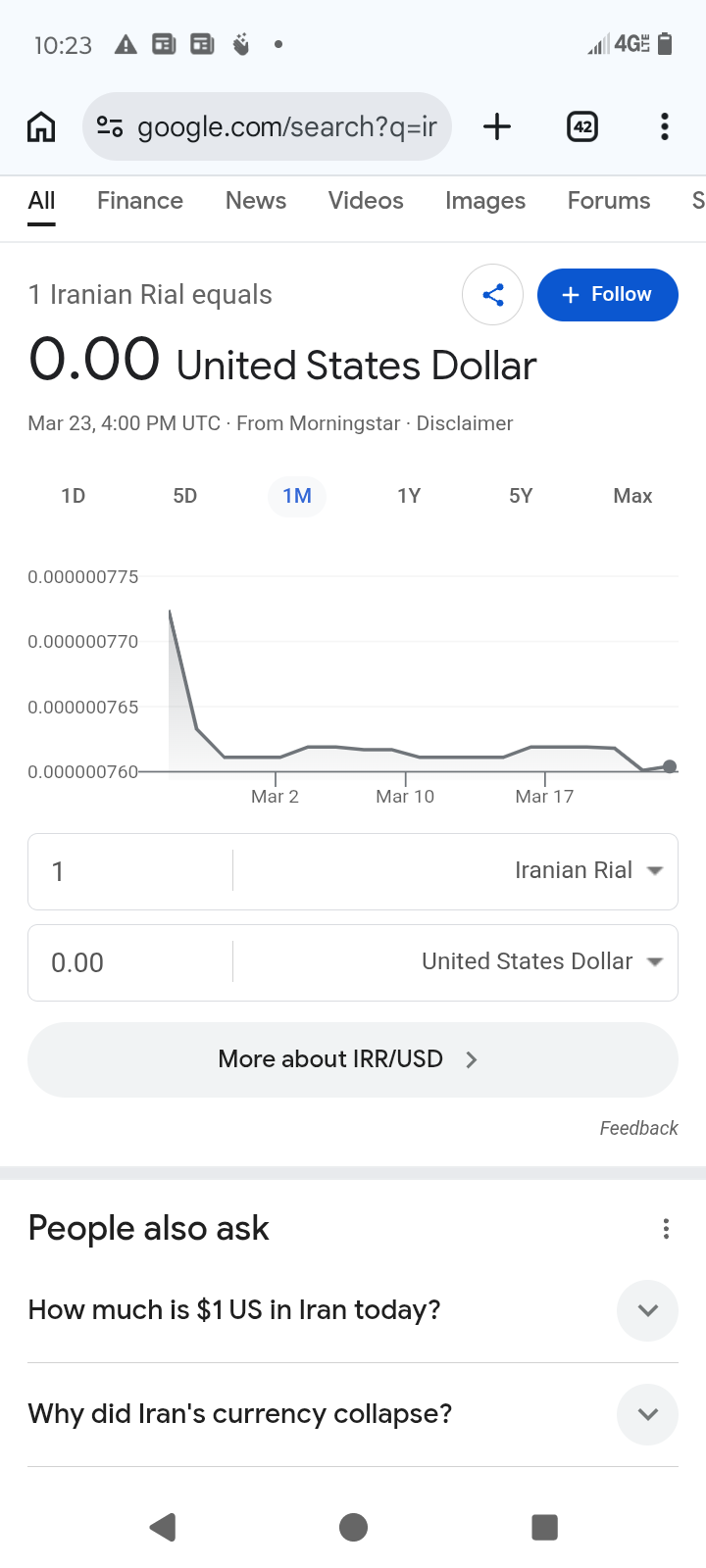This screenshot has height=1568, width=706.
Task: Open the browser overflow menu
Action: coord(665,126)
